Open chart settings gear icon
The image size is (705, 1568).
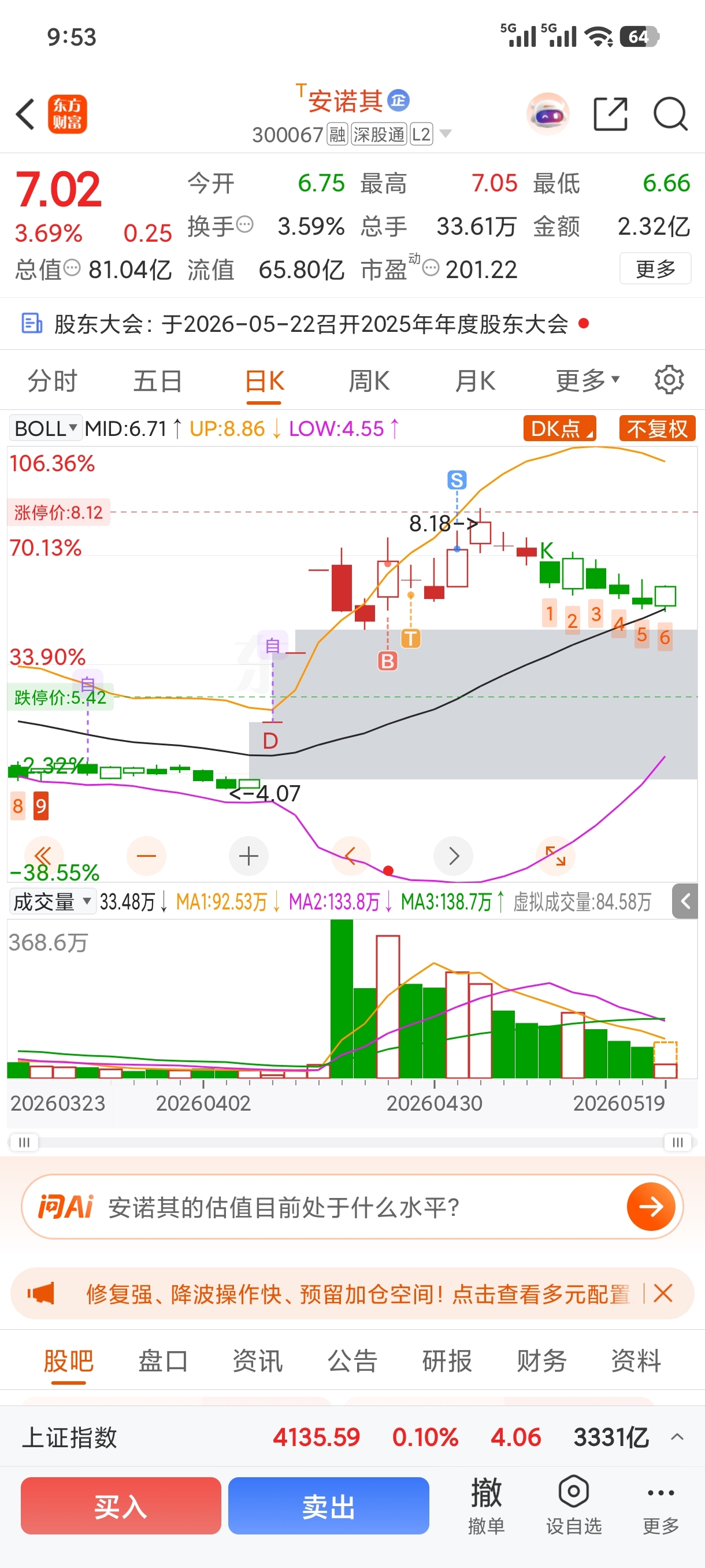click(x=669, y=380)
